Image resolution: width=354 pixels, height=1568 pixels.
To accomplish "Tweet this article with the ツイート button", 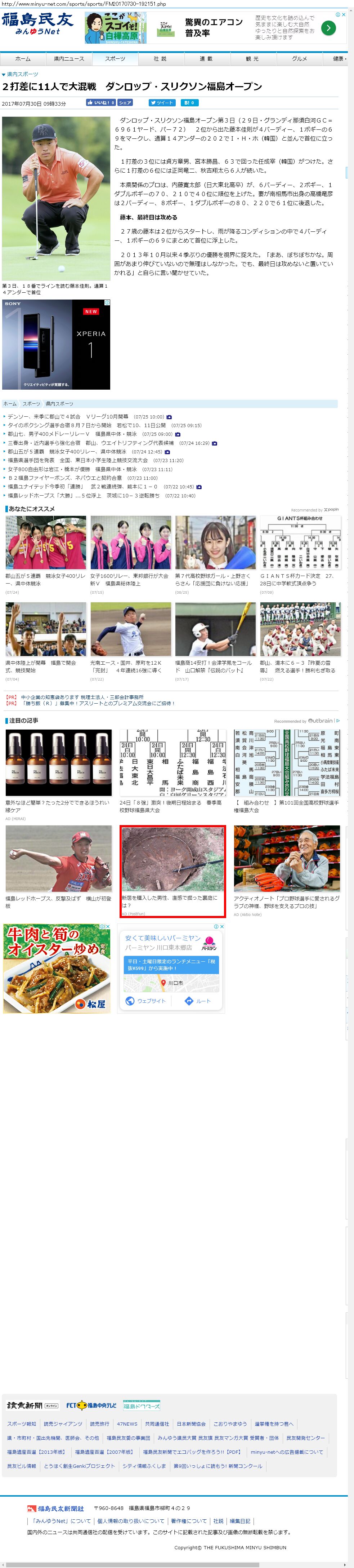I will (162, 103).
